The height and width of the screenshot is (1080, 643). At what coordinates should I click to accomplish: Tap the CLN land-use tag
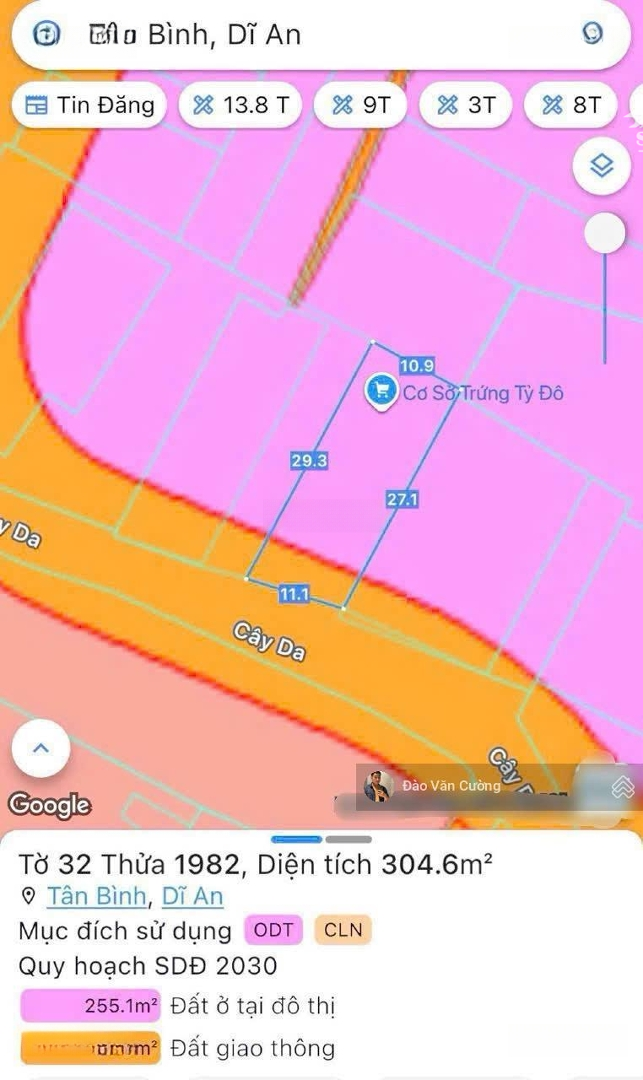343,931
